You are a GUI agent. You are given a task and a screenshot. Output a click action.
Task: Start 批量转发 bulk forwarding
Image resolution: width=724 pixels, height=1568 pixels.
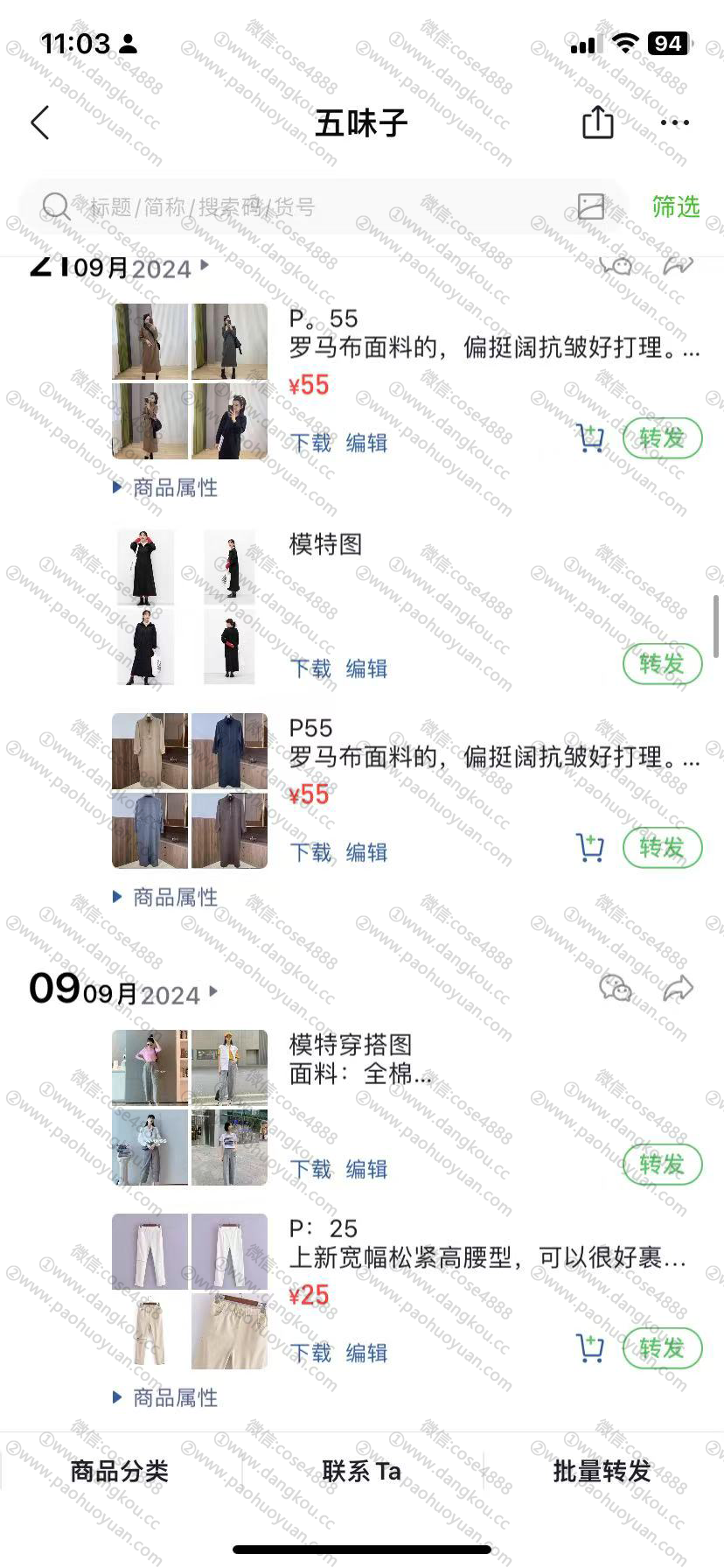(602, 1472)
